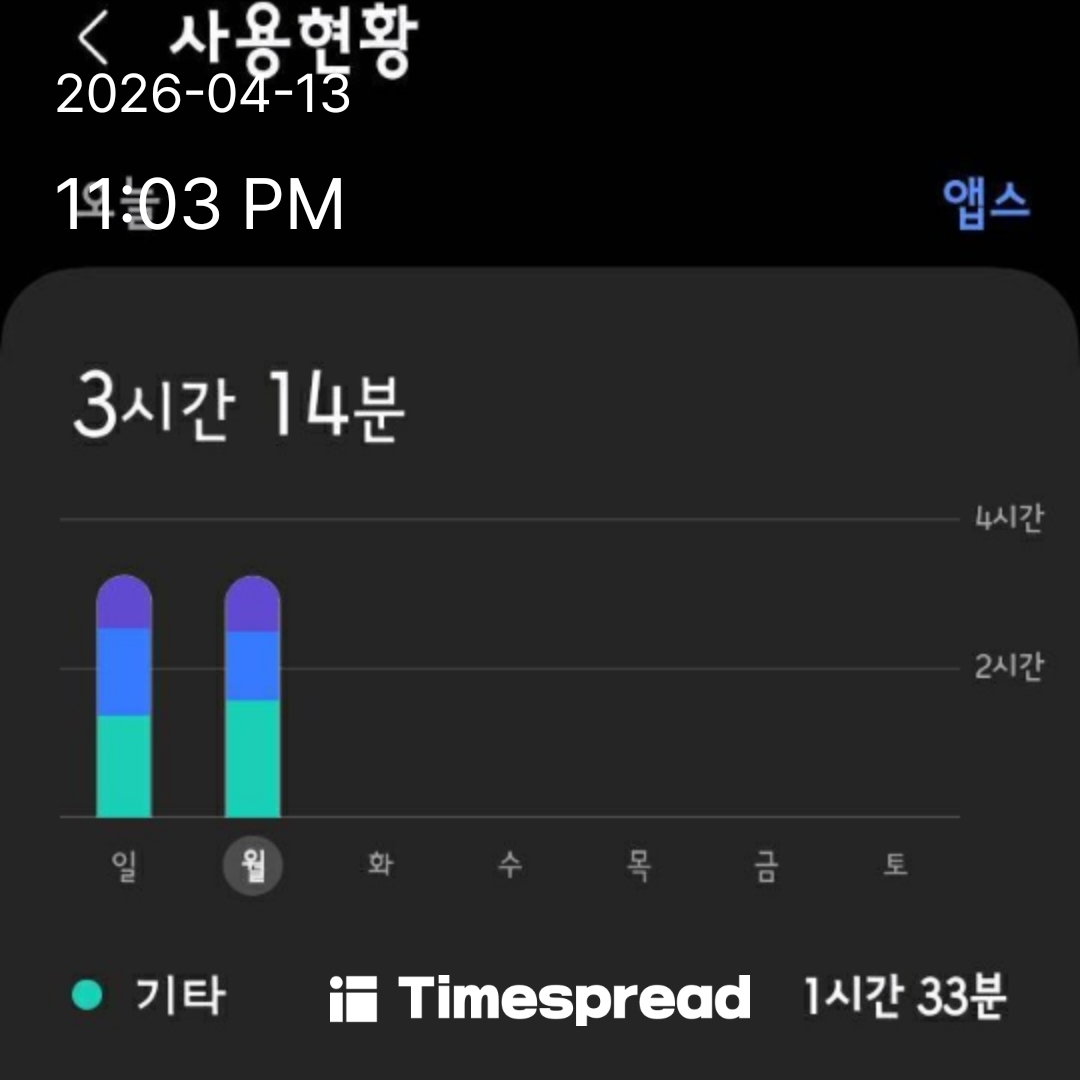
Task: Select the highlighted 월 day
Action: point(253,866)
